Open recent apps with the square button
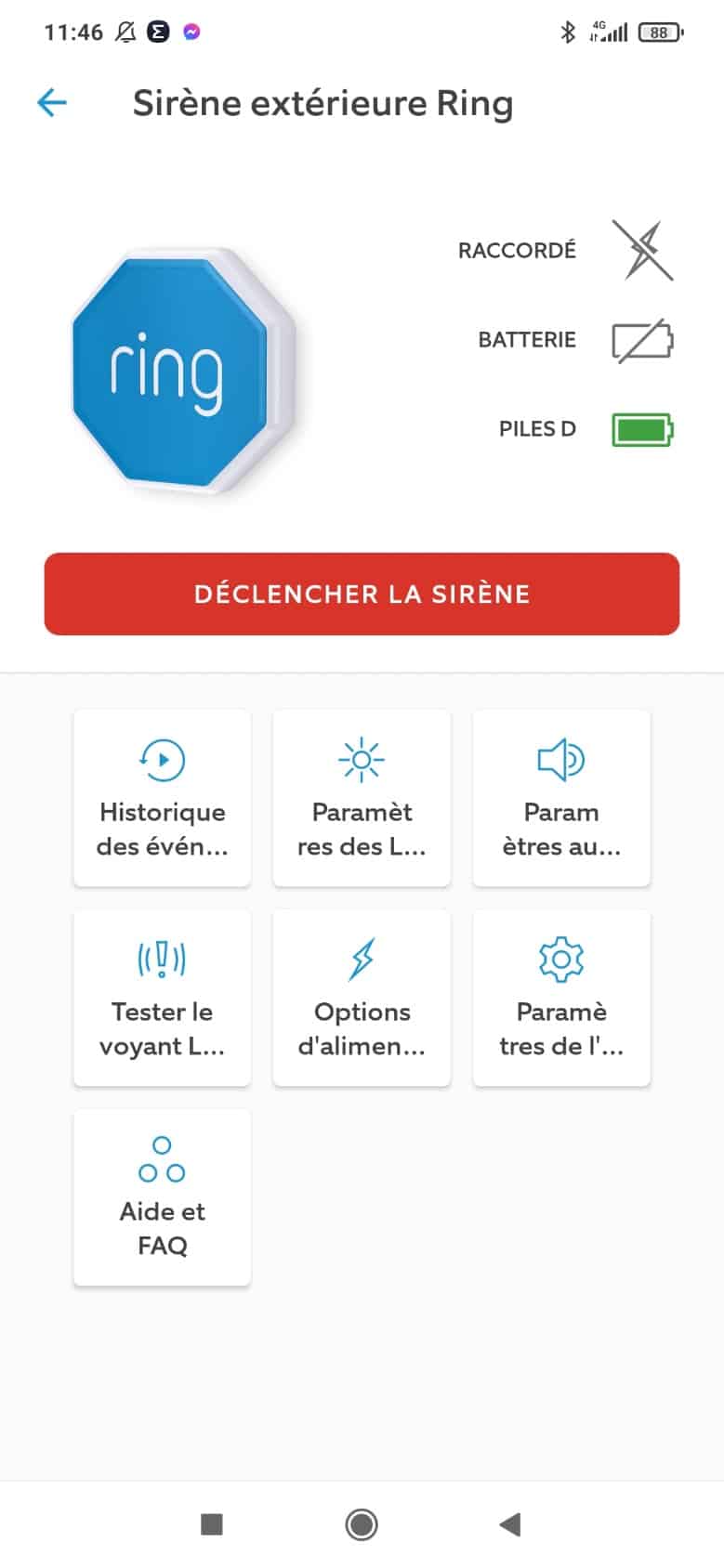This screenshot has height=1568, width=724. click(212, 1524)
